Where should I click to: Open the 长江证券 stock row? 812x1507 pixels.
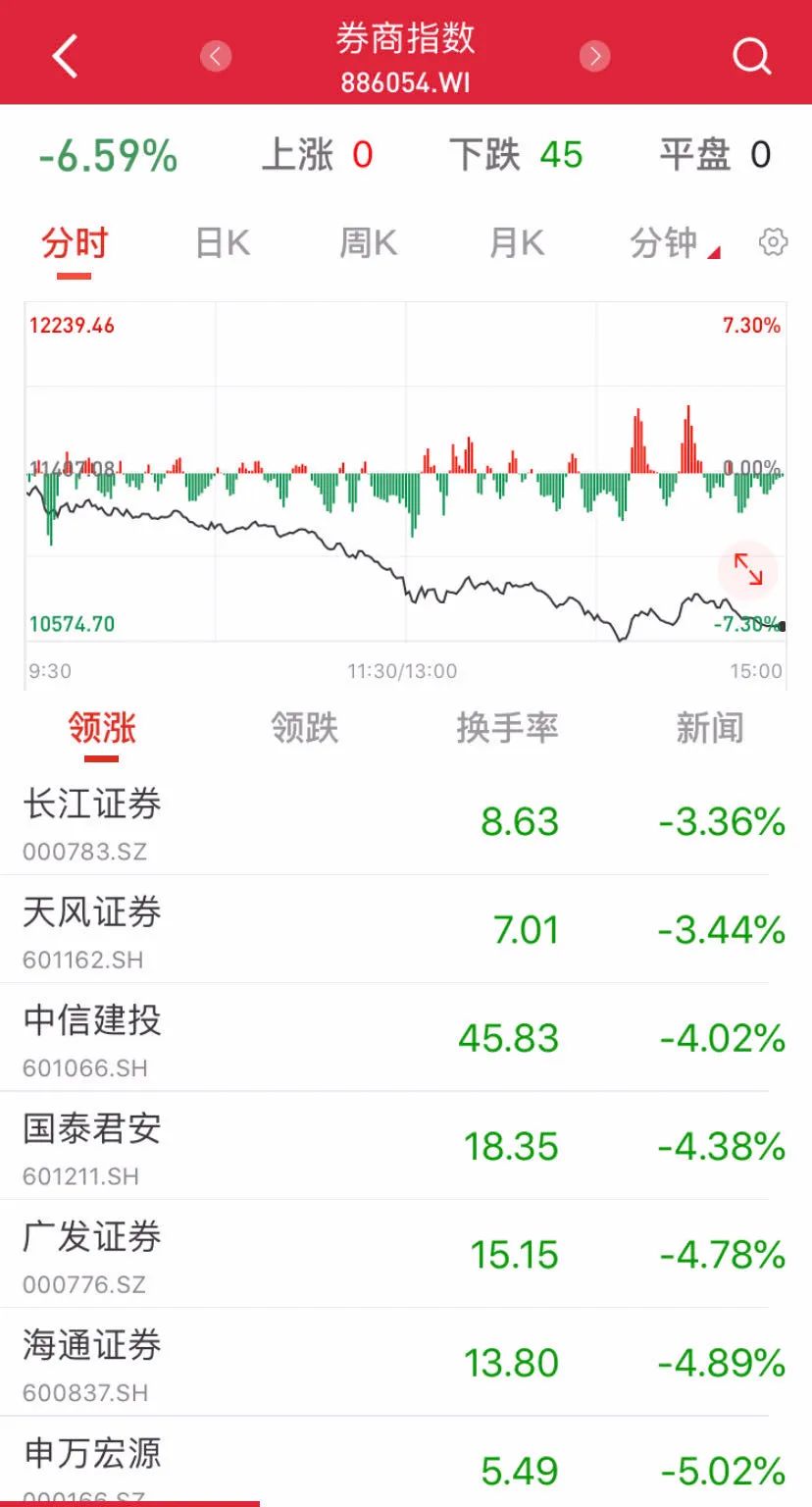pos(406,822)
